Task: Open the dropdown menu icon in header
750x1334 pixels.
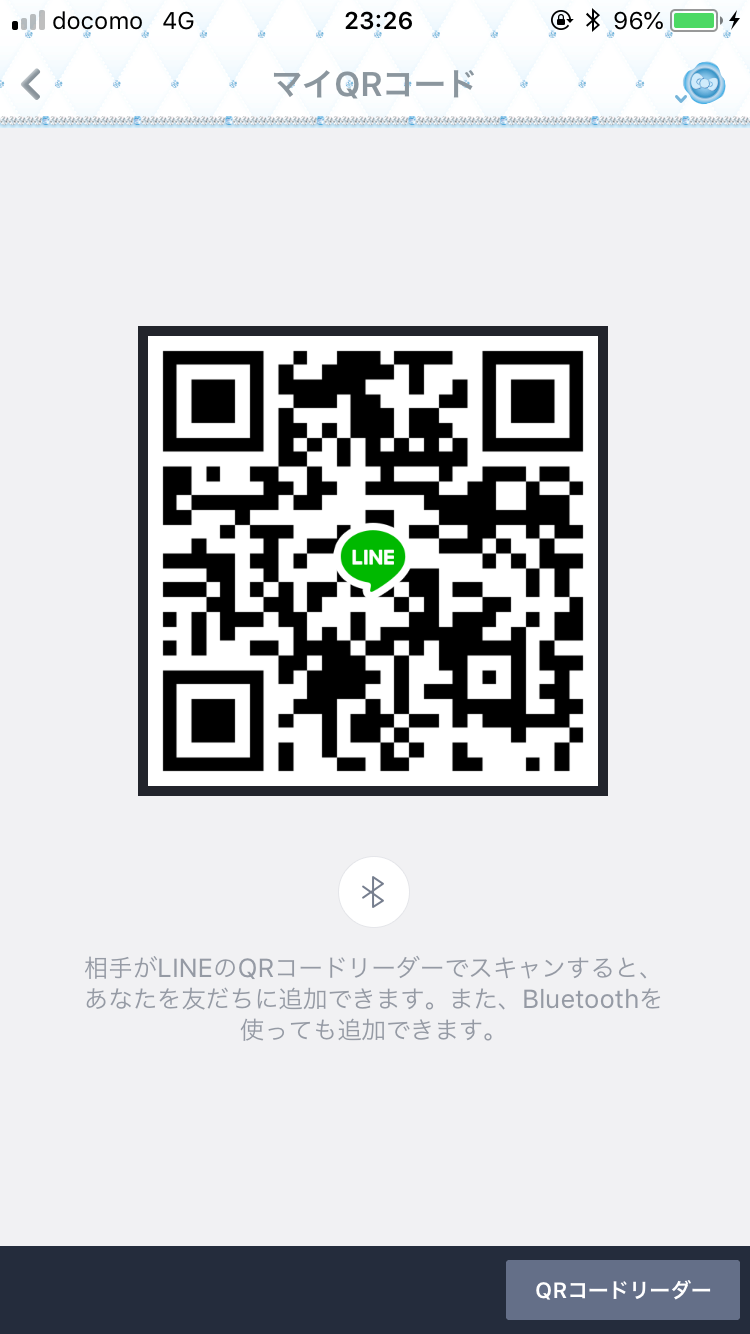Action: (702, 85)
